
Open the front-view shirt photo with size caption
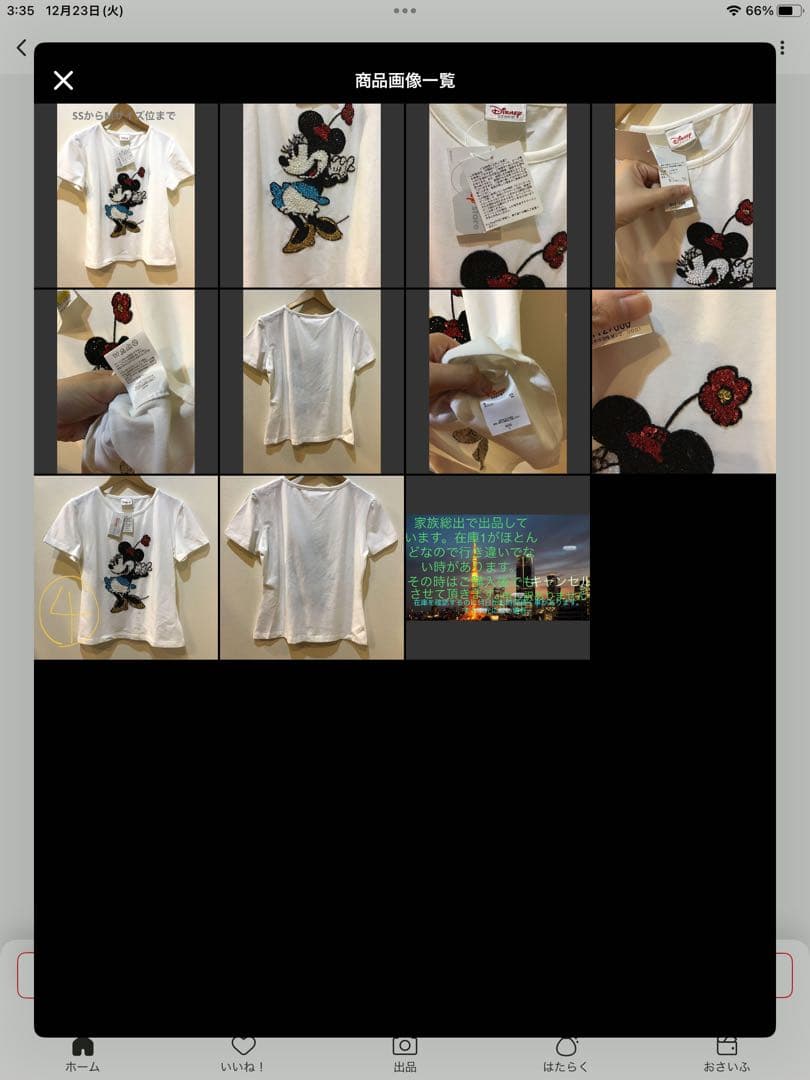pos(126,196)
